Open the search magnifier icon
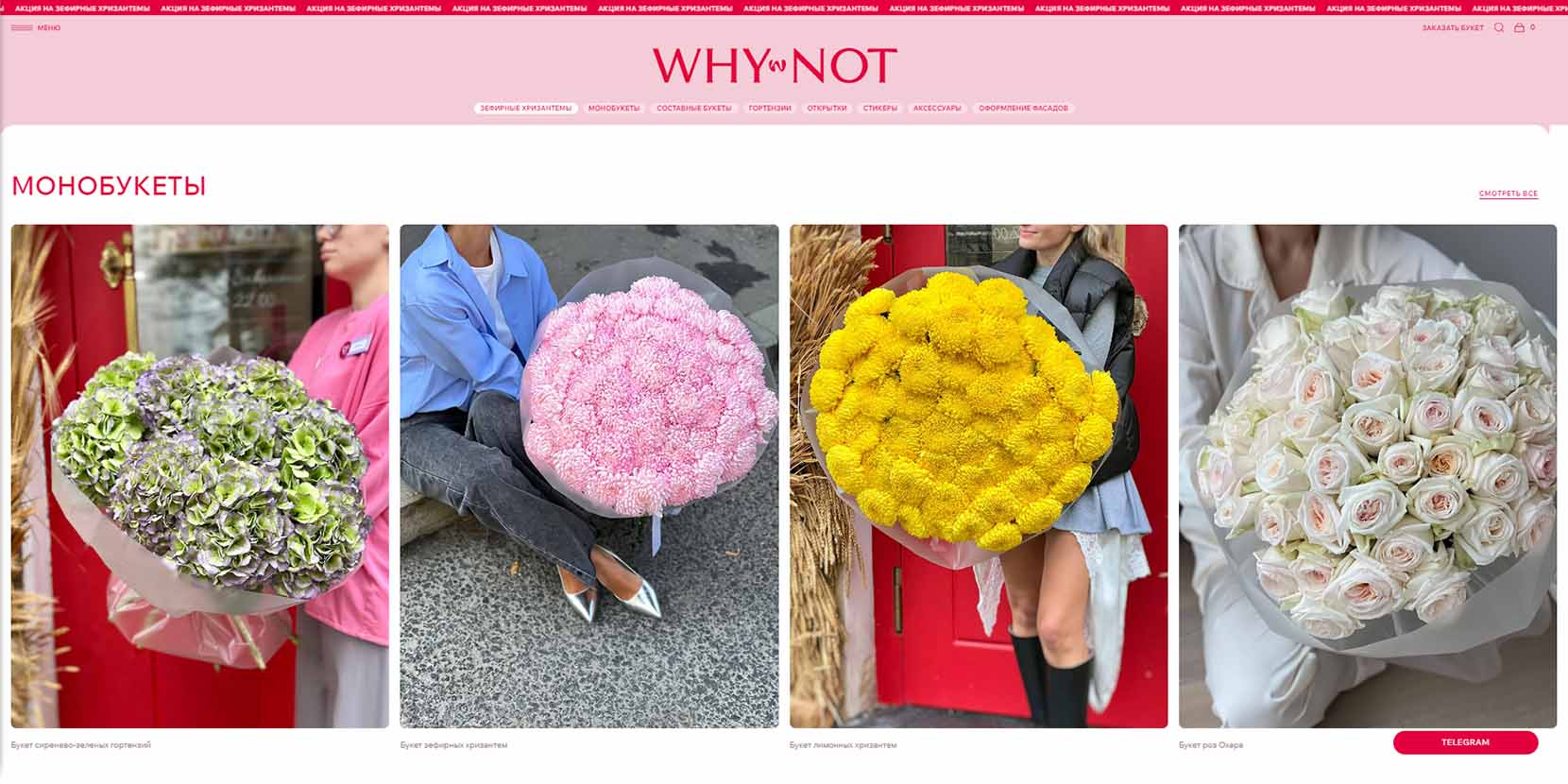This screenshot has height=784, width=1568. [1499, 28]
